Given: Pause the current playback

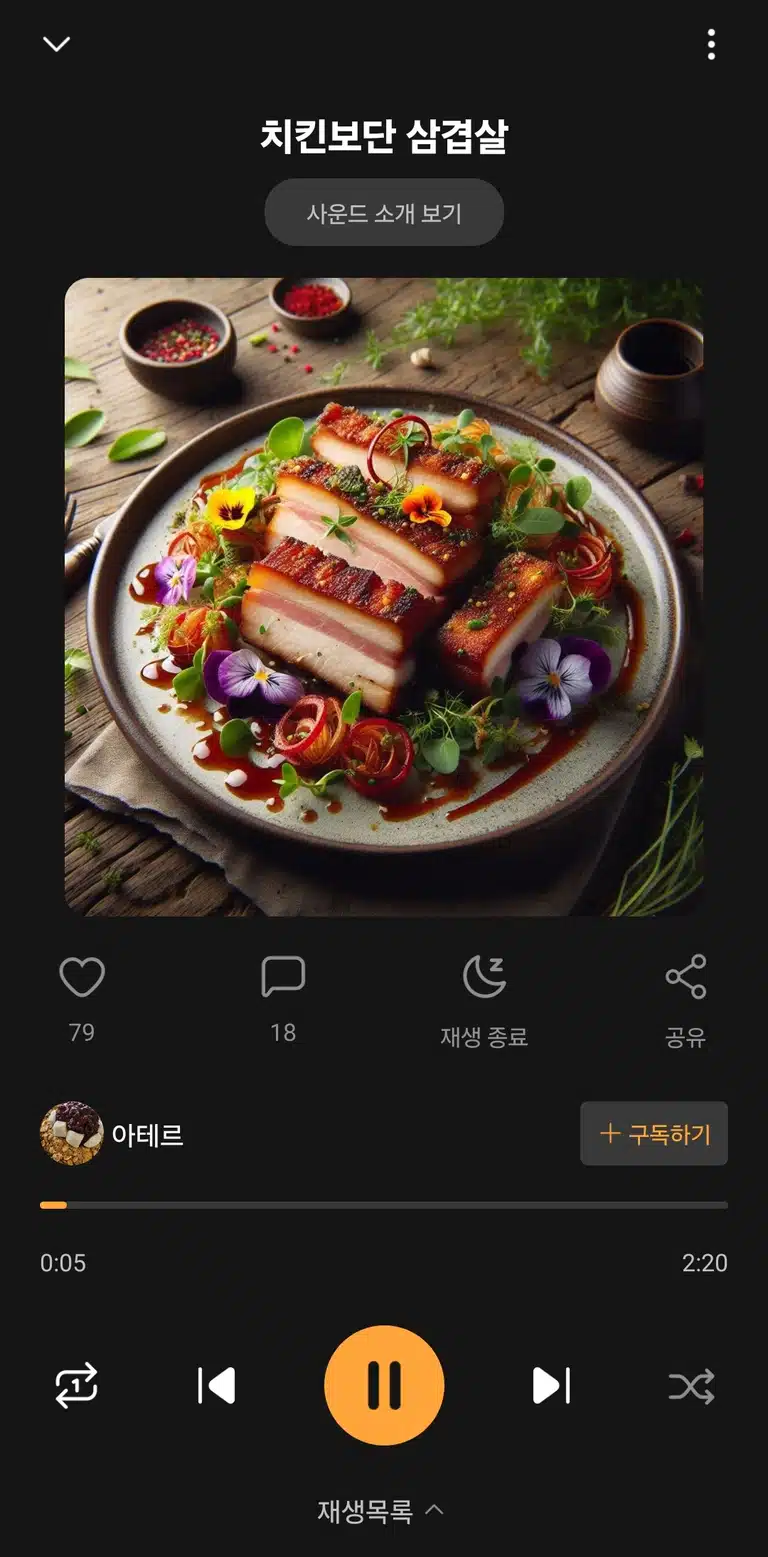Looking at the screenshot, I should (384, 1386).
